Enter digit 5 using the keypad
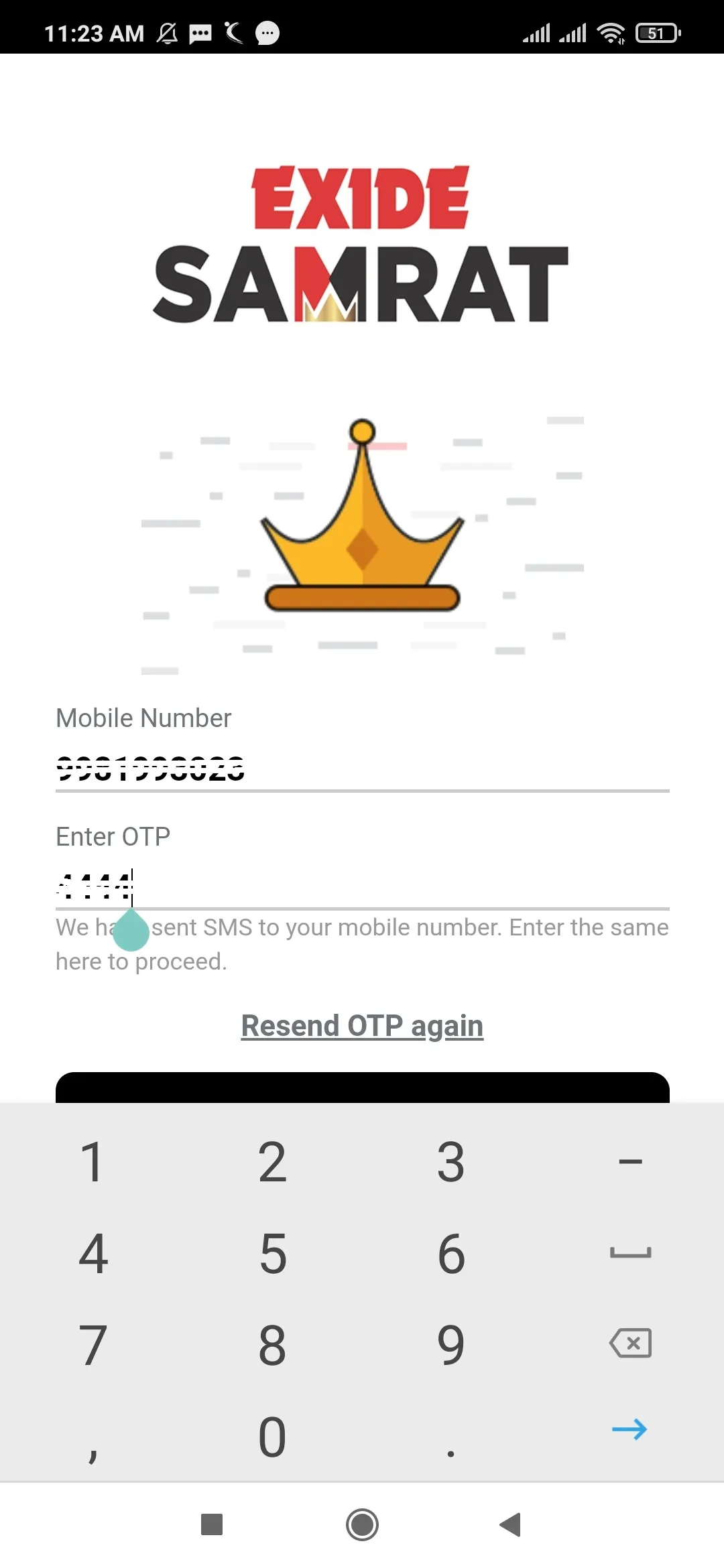The width and height of the screenshot is (724, 1568). point(272,1253)
